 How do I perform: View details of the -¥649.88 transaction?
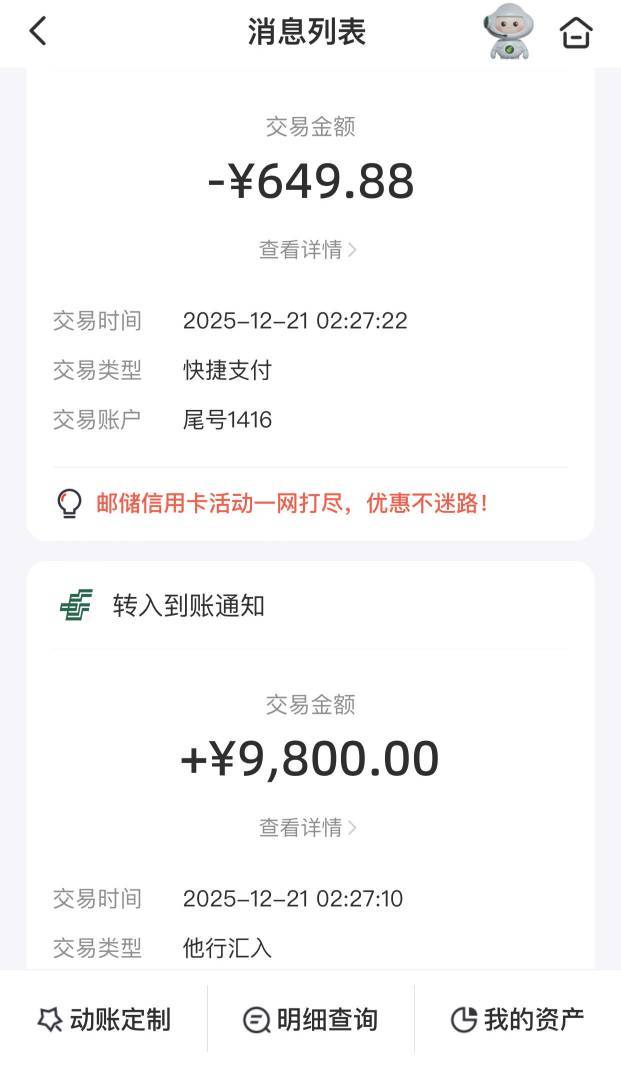tap(308, 250)
